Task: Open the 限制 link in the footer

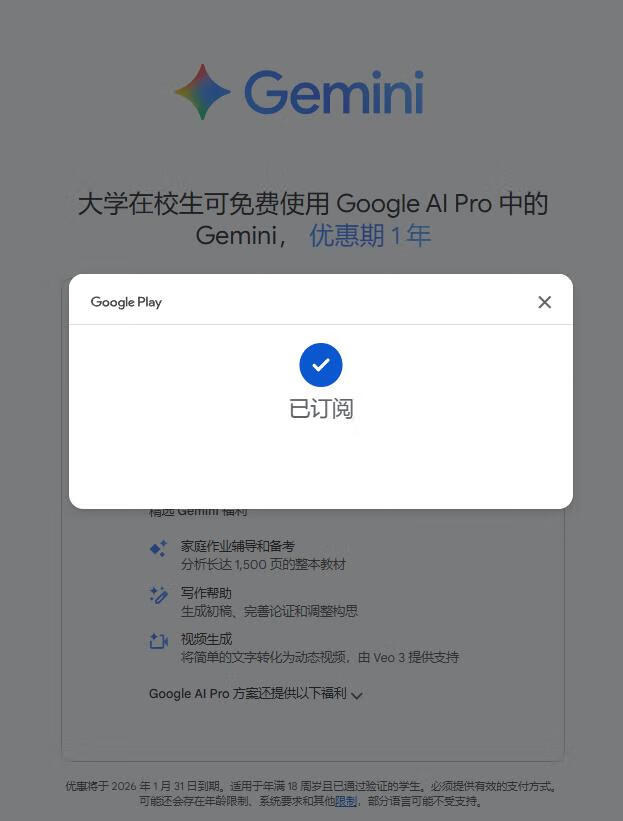Action: tap(345, 801)
